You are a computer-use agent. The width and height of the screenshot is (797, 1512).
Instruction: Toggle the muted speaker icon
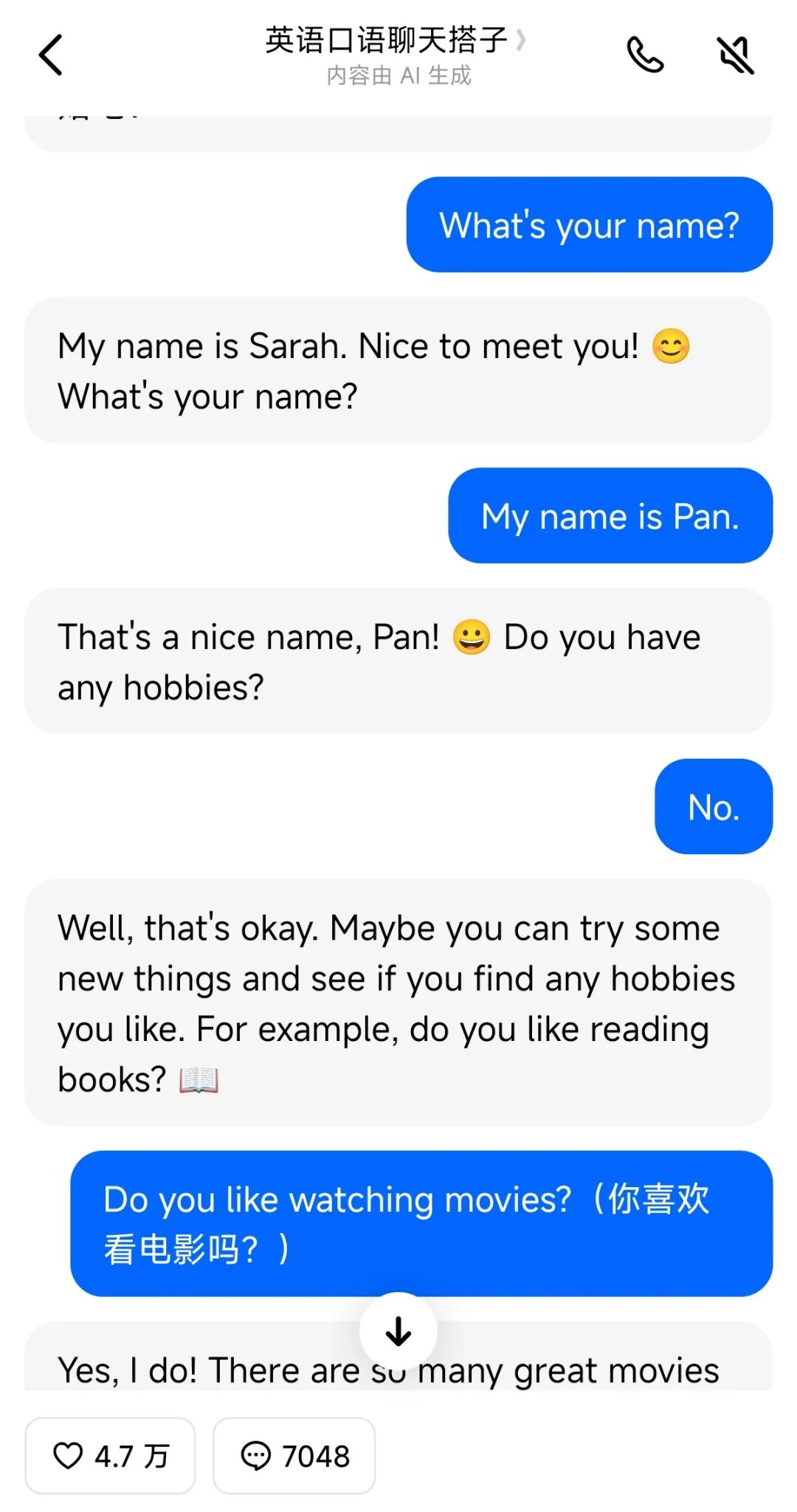736,55
